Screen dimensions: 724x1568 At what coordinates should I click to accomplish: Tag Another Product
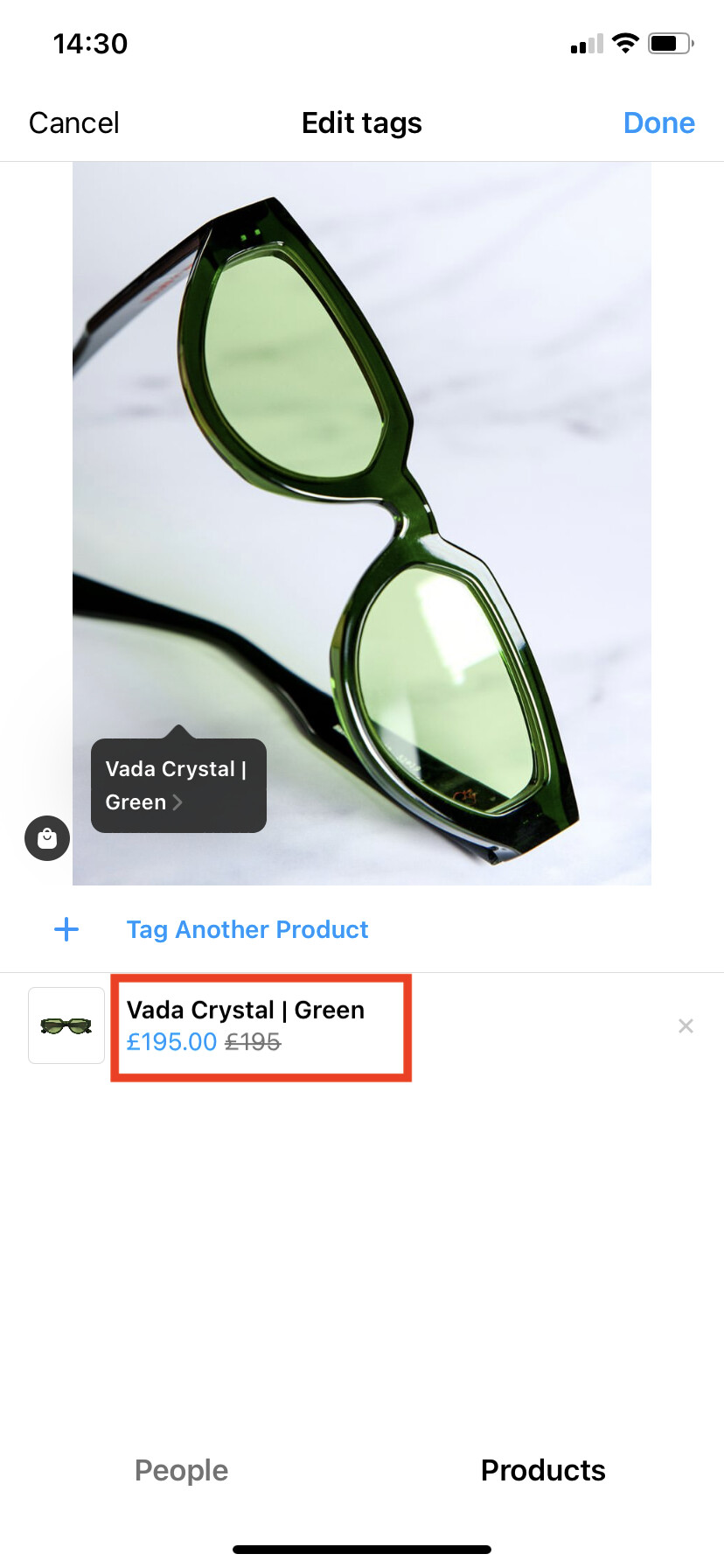coord(247,929)
